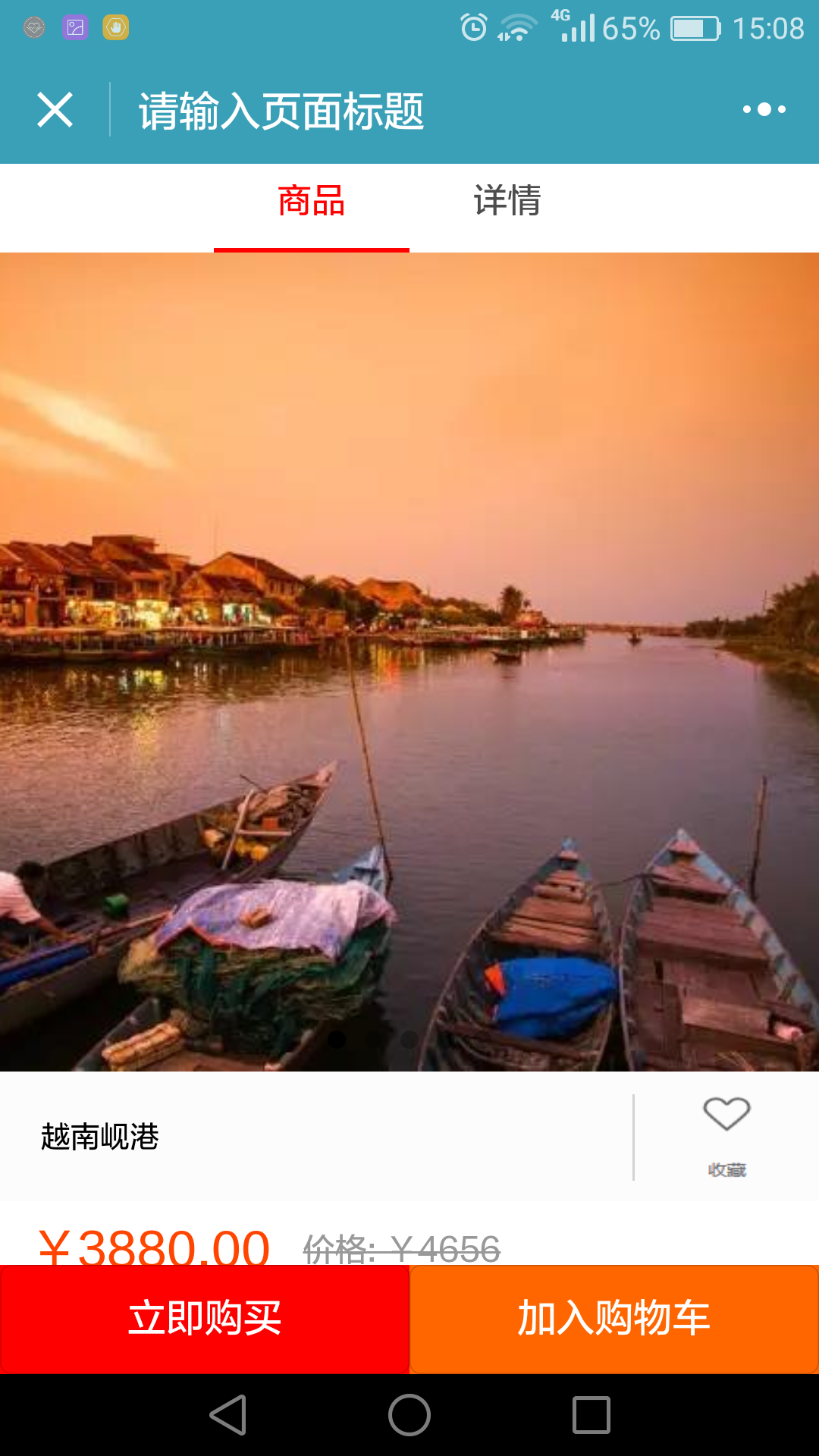Select the 商品 tab
Viewport: 819px width, 1456px height.
click(x=312, y=201)
